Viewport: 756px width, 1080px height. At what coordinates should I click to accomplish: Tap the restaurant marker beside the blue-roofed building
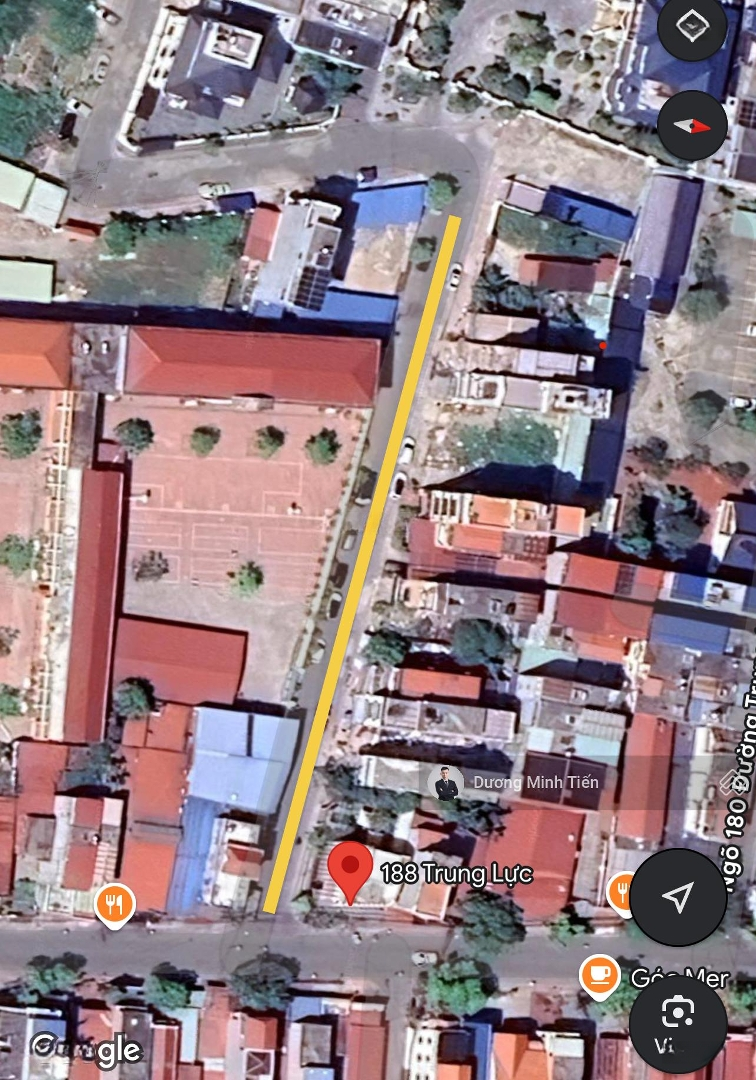click(x=115, y=905)
